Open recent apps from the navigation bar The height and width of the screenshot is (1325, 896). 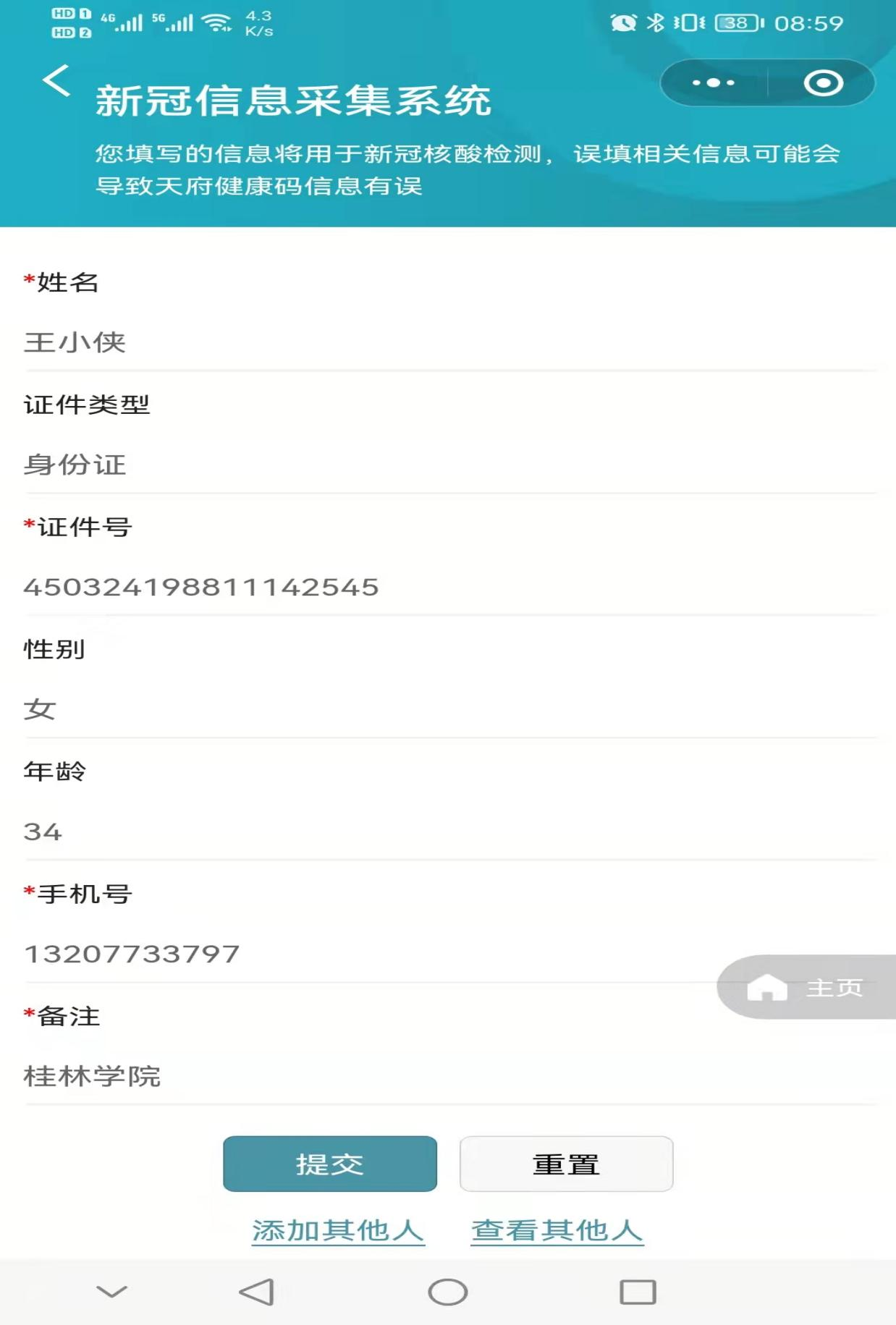638,1292
